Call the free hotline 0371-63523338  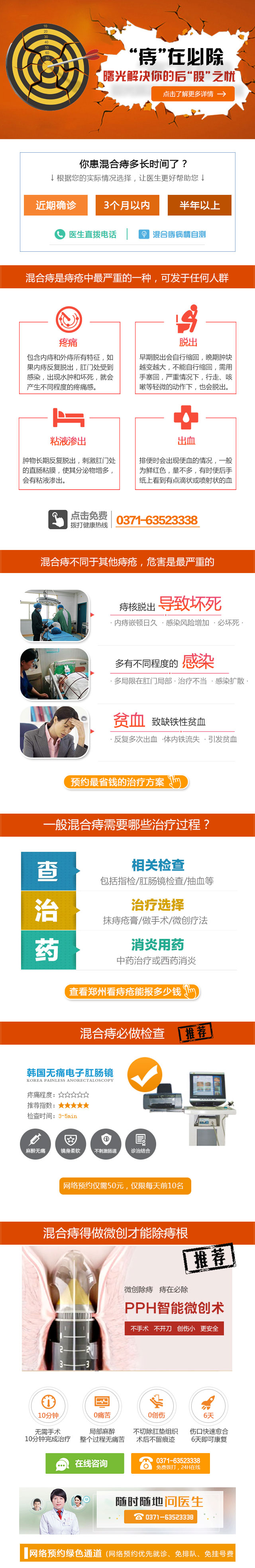pos(157,520)
